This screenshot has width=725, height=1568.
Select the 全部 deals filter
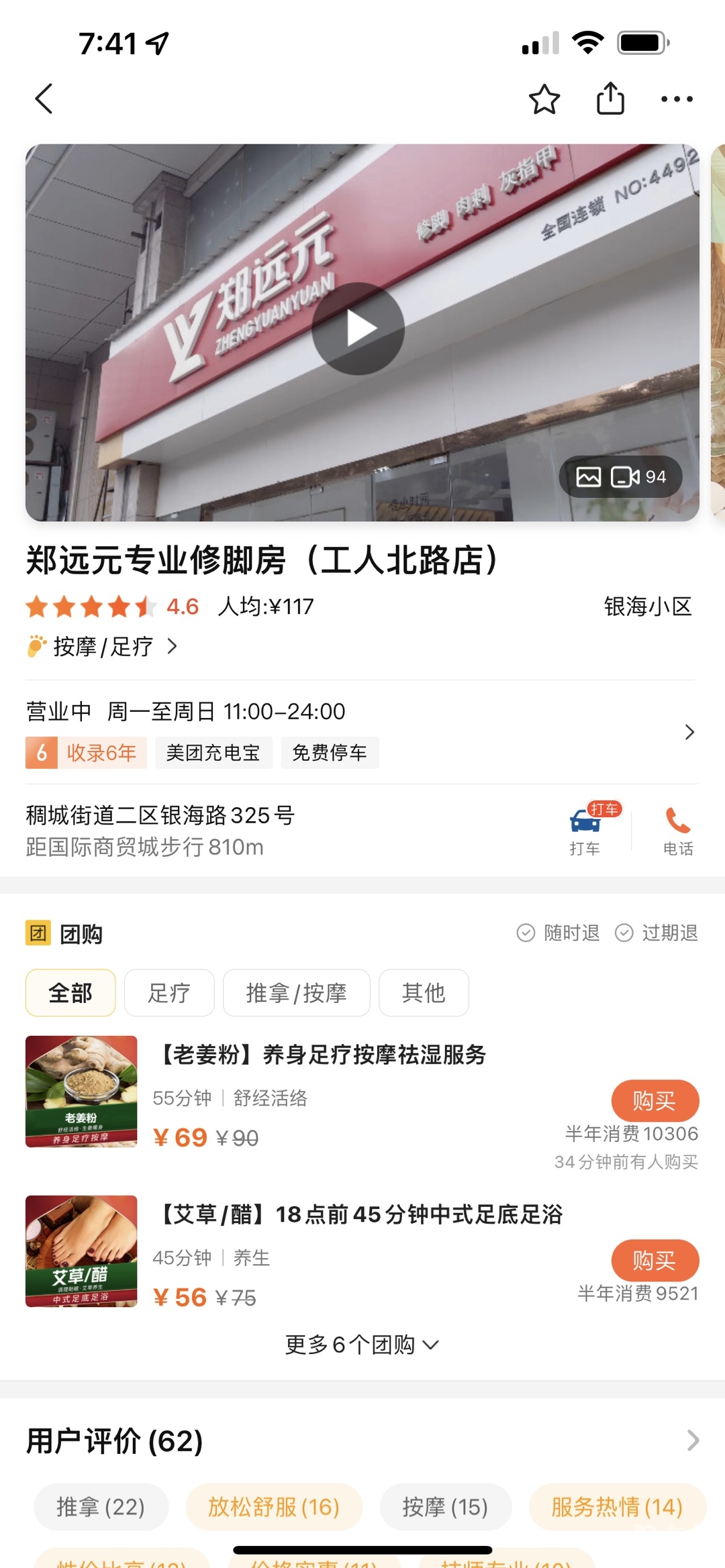pyautogui.click(x=70, y=993)
